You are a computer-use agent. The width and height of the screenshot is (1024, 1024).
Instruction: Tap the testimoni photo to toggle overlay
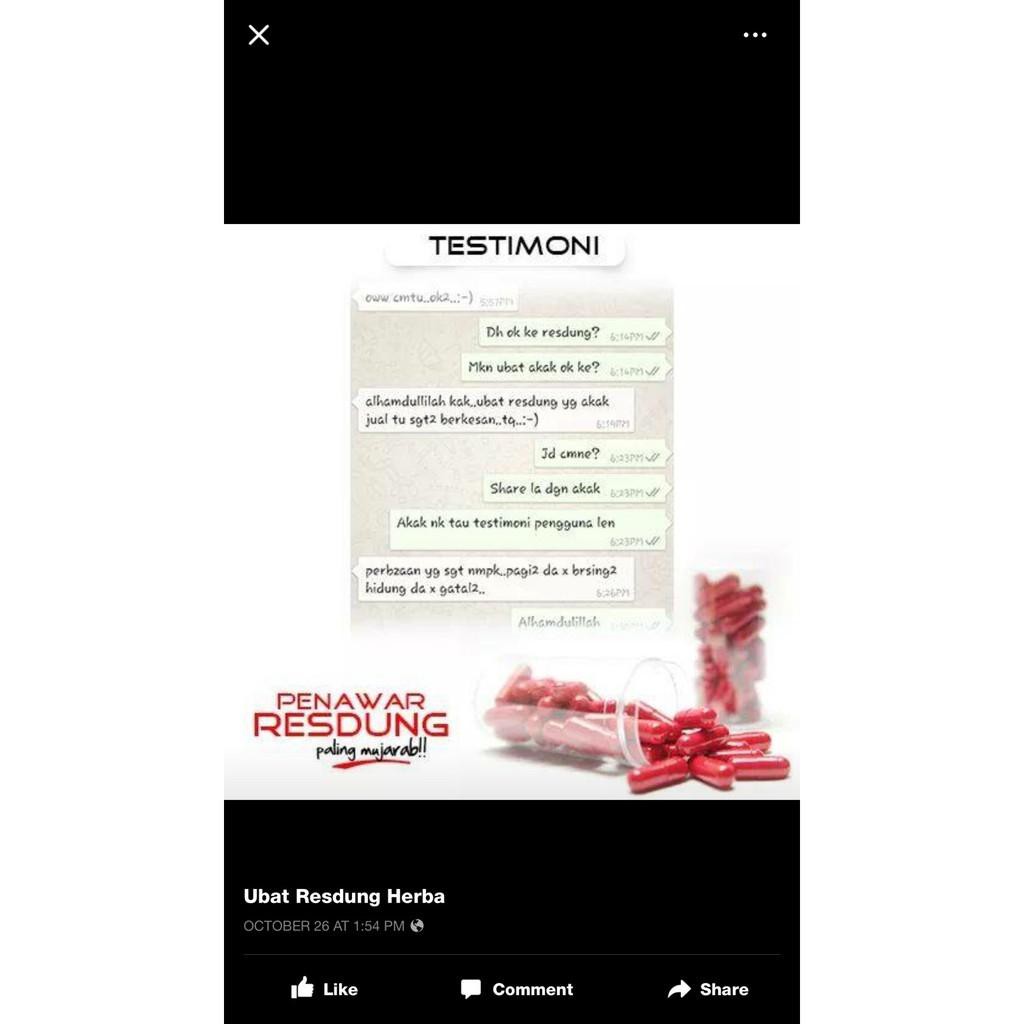tap(512, 512)
